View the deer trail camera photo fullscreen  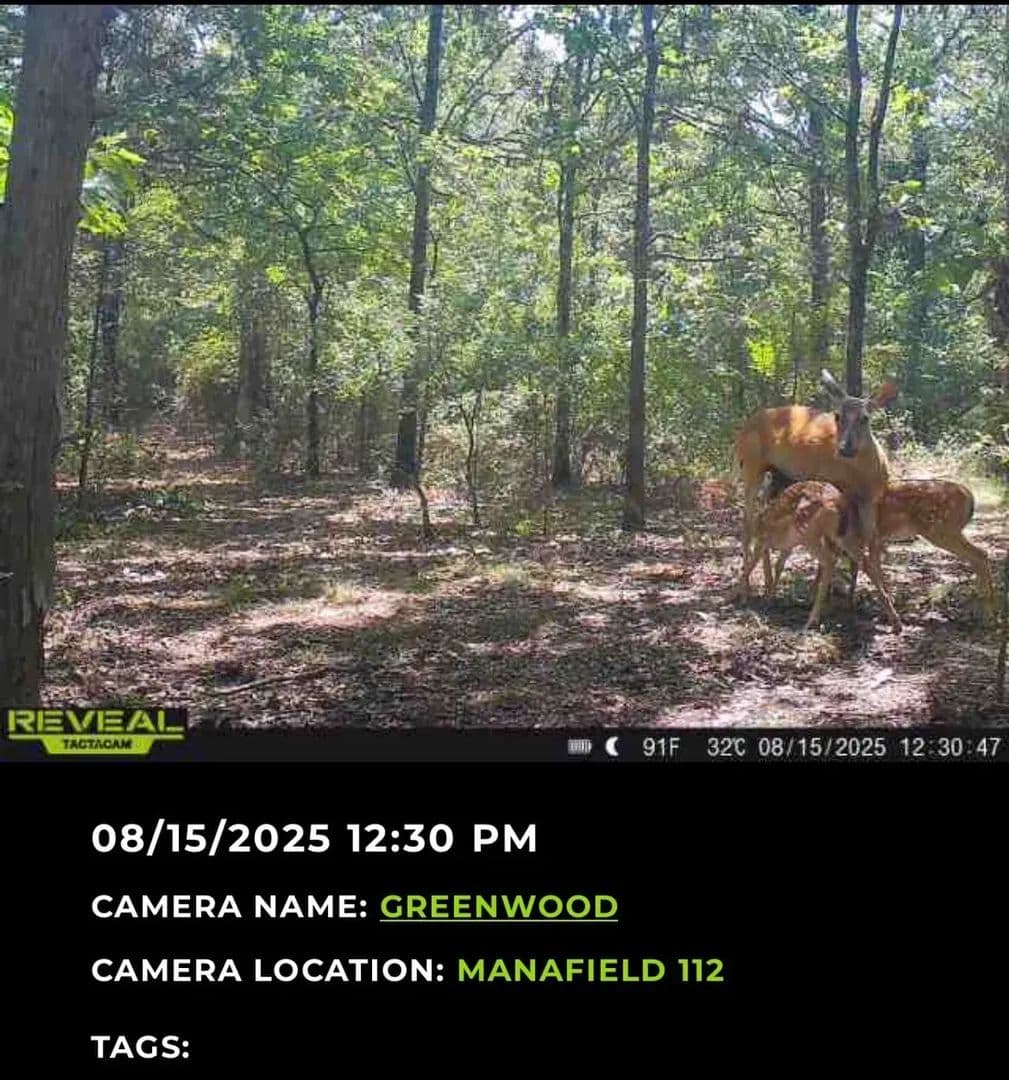(x=504, y=380)
